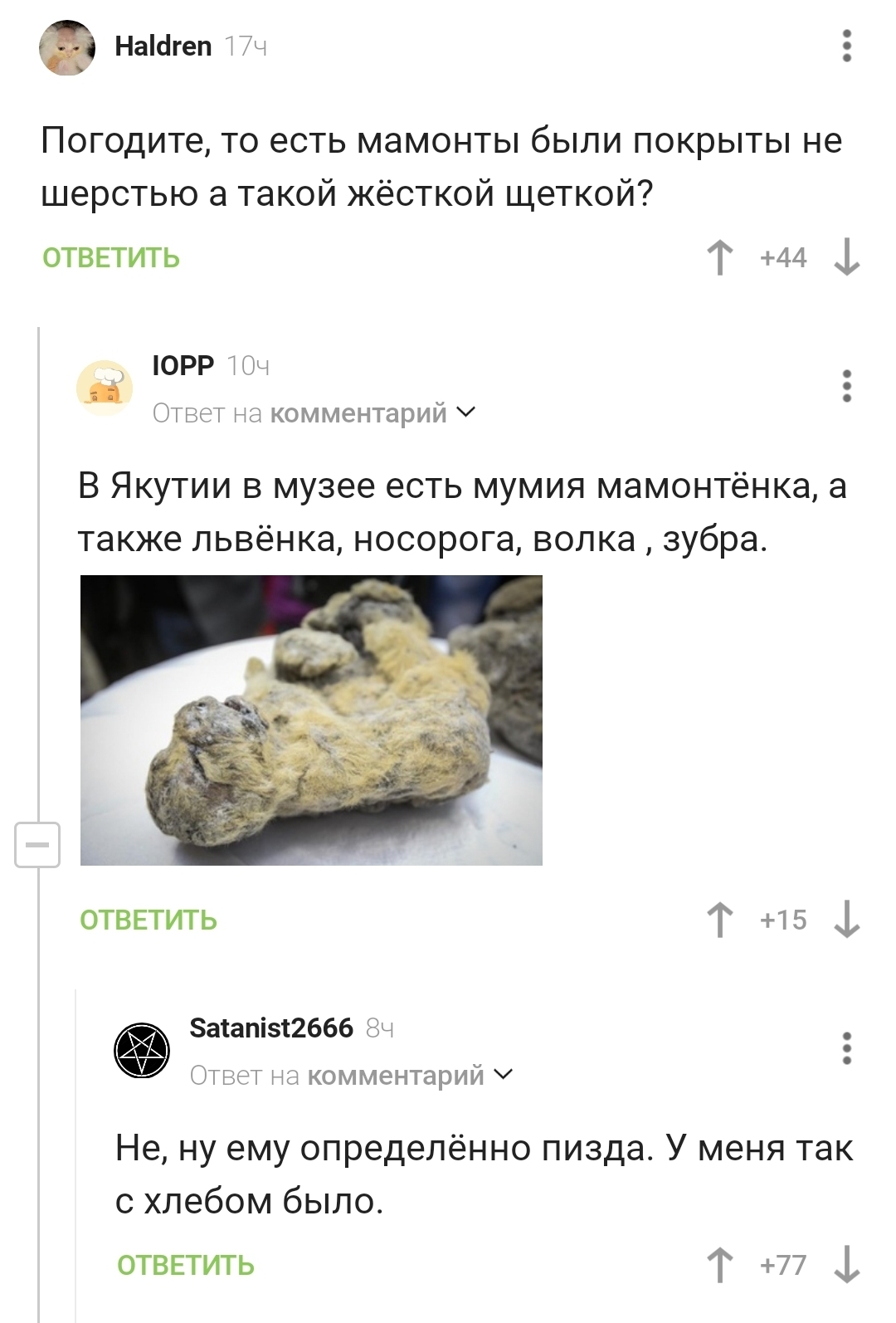The image size is (896, 1323).
Task: Upvote Satanist2666's comment
Action: click(720, 1265)
